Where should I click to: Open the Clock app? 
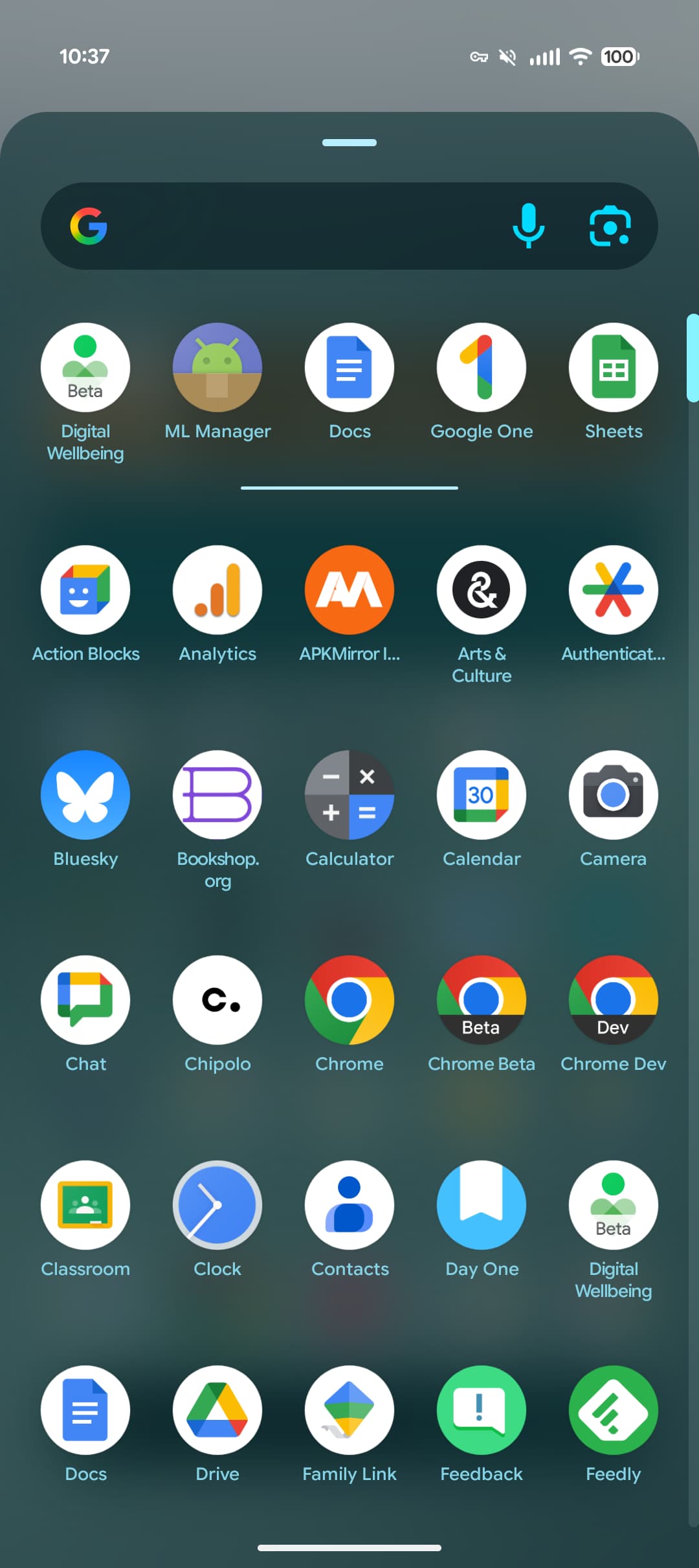click(217, 1205)
